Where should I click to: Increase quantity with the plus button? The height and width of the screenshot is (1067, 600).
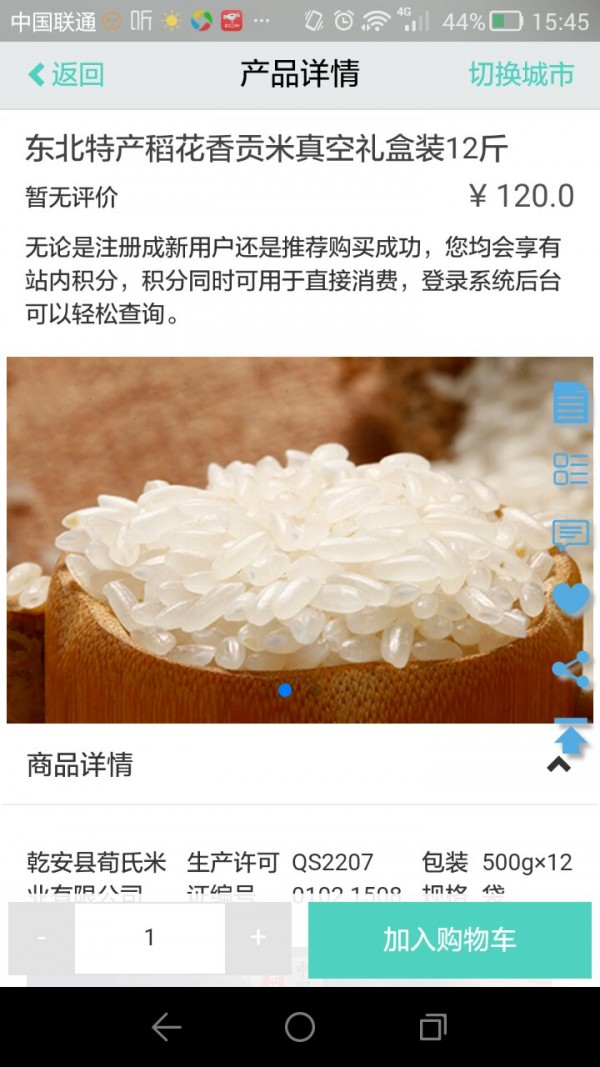pos(258,938)
